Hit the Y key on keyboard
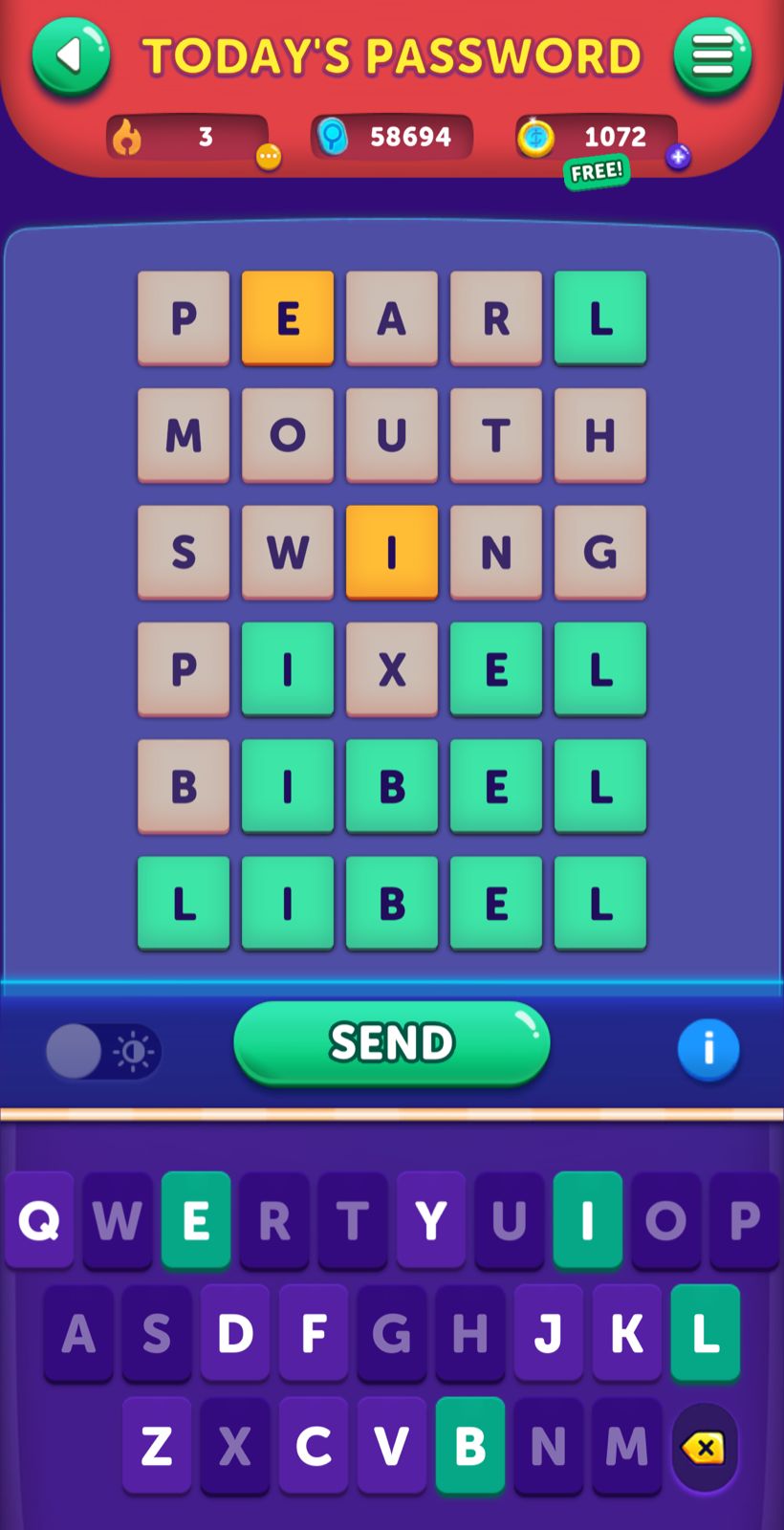 click(x=431, y=1220)
